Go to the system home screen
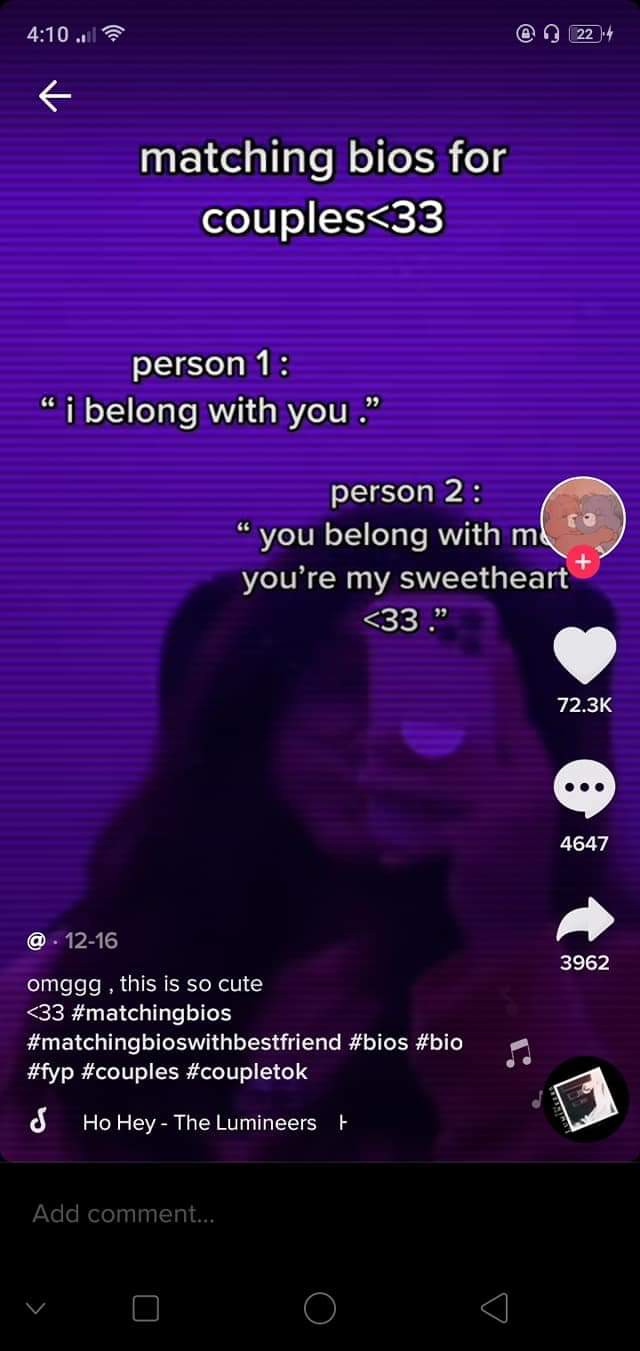The image size is (640, 1351). [320, 1307]
